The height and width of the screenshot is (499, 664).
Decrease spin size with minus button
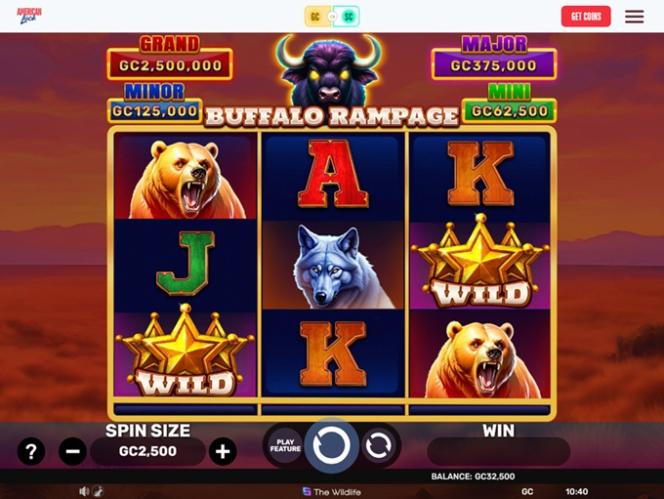coord(72,451)
